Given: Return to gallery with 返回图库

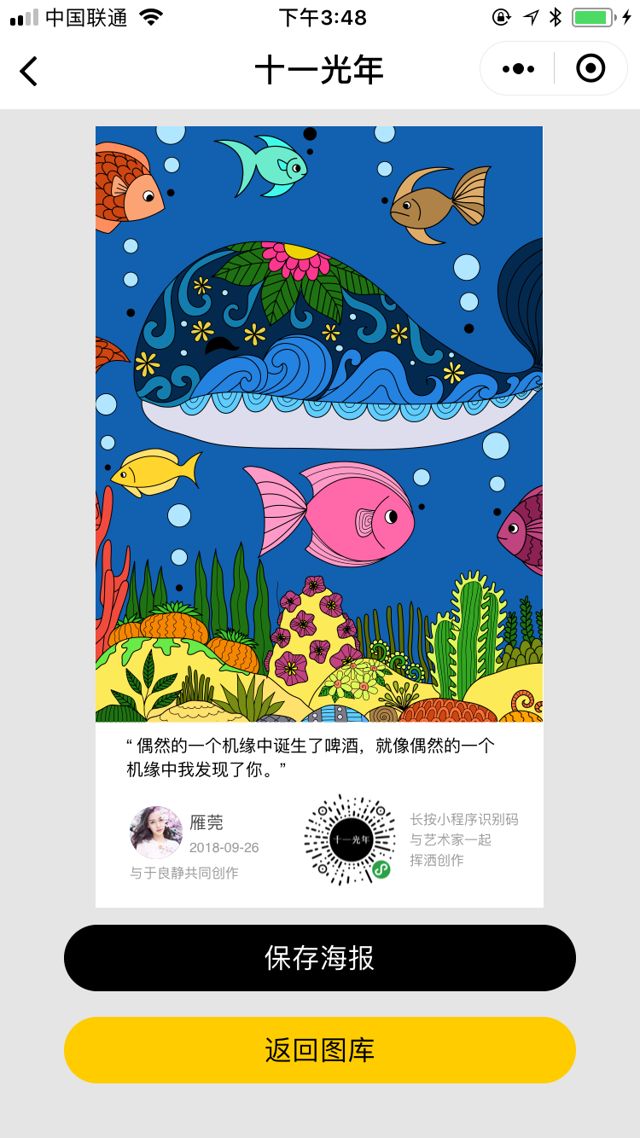Looking at the screenshot, I should [320, 1050].
